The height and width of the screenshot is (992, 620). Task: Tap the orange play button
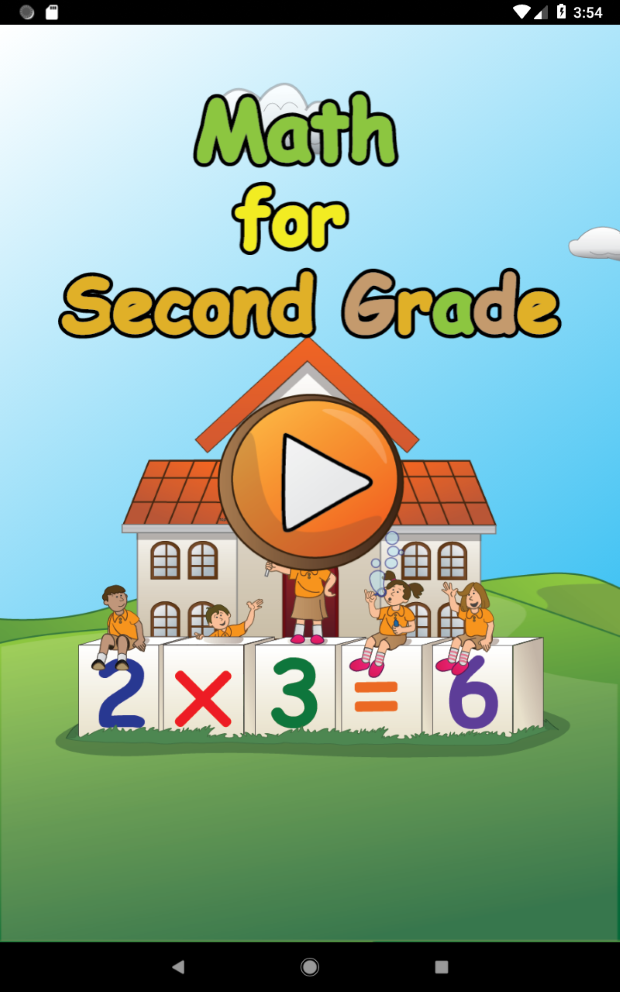click(x=311, y=482)
